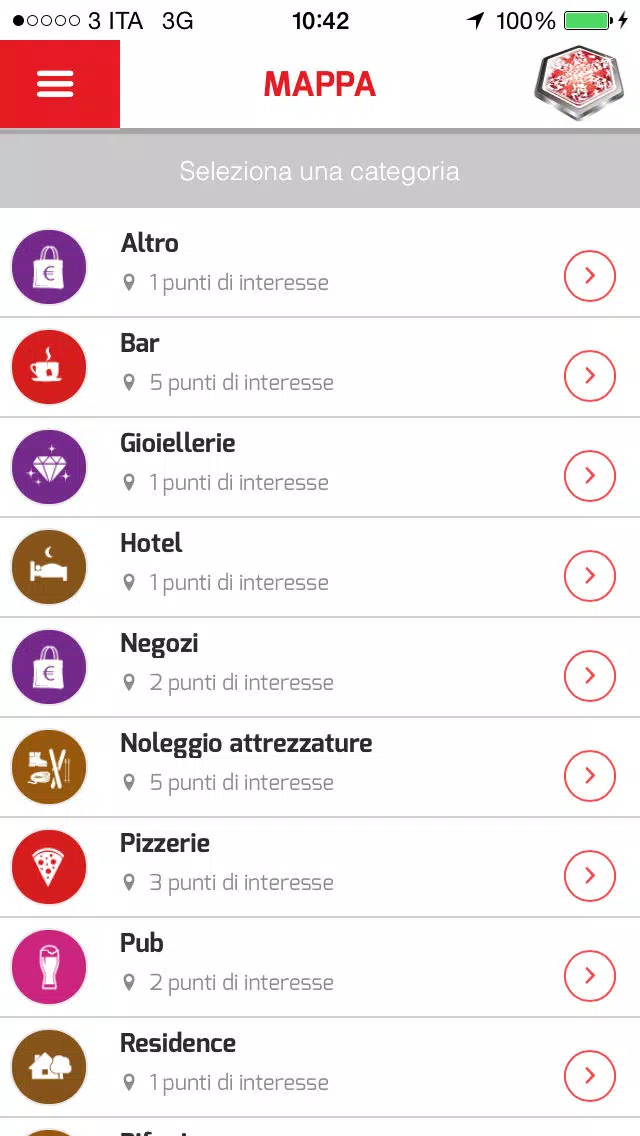Open the Residence category
Image resolution: width=640 pixels, height=1136 pixels.
[x=320, y=1066]
